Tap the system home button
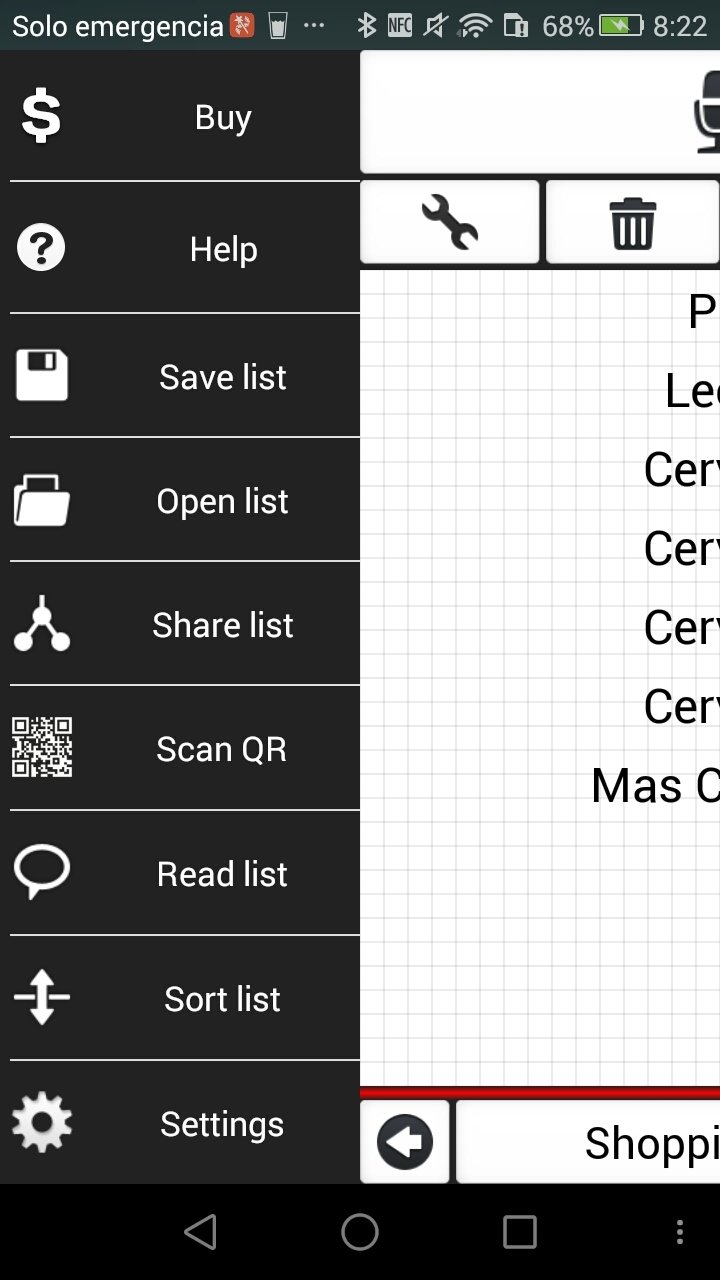 click(x=360, y=1232)
